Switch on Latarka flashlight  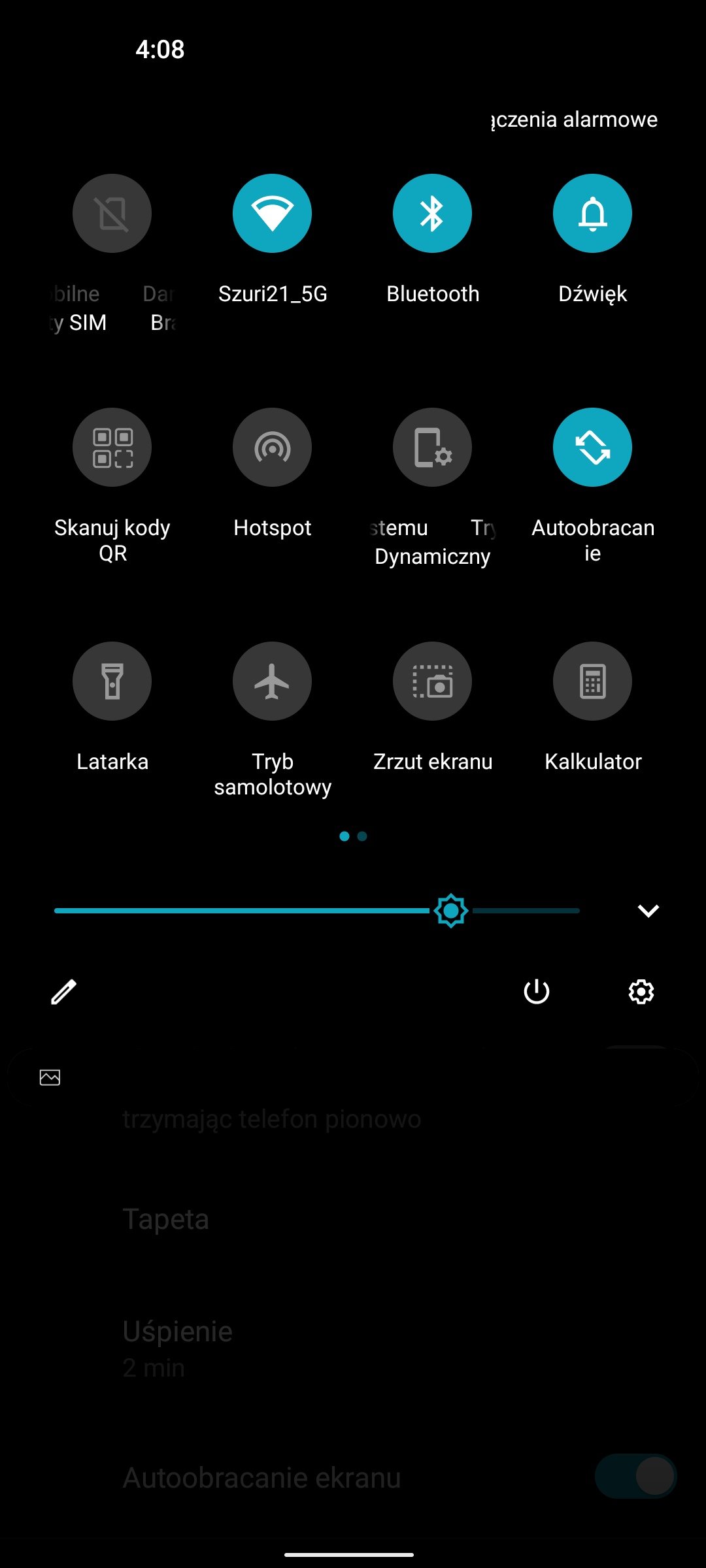(x=112, y=681)
